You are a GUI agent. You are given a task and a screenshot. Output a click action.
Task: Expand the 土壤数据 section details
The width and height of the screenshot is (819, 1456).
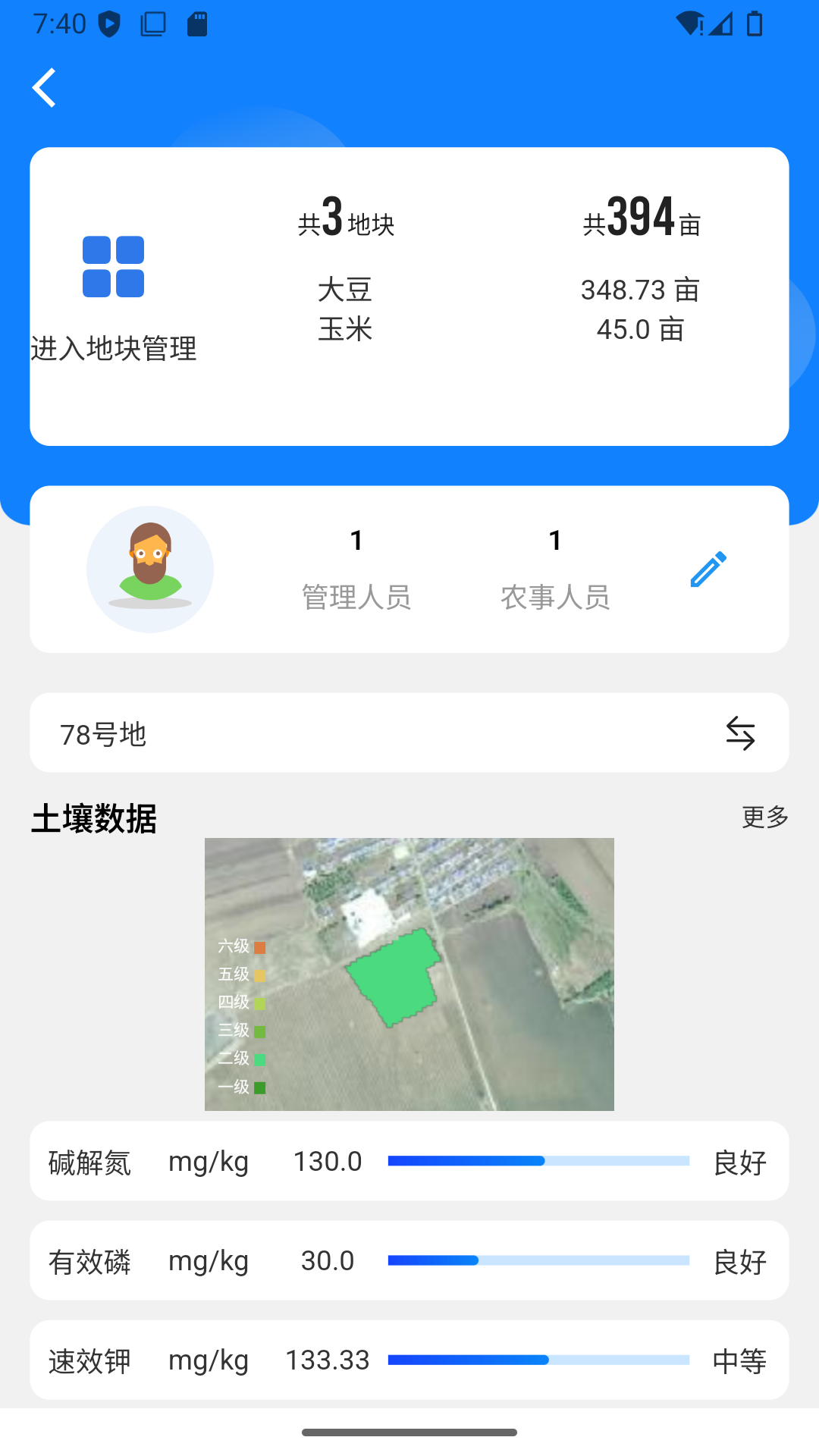(x=95, y=818)
